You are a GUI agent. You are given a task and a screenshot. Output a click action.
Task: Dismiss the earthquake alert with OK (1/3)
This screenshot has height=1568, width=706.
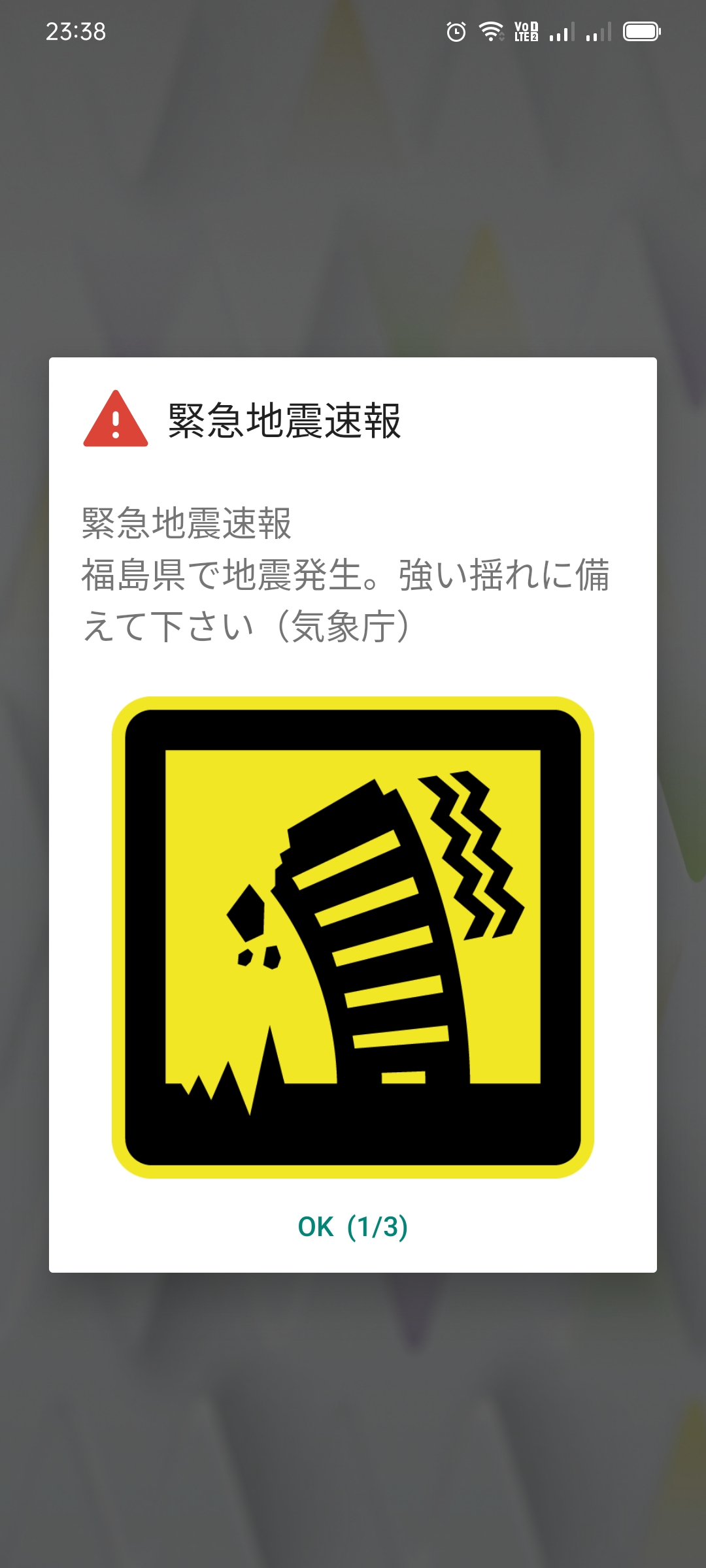click(353, 1226)
